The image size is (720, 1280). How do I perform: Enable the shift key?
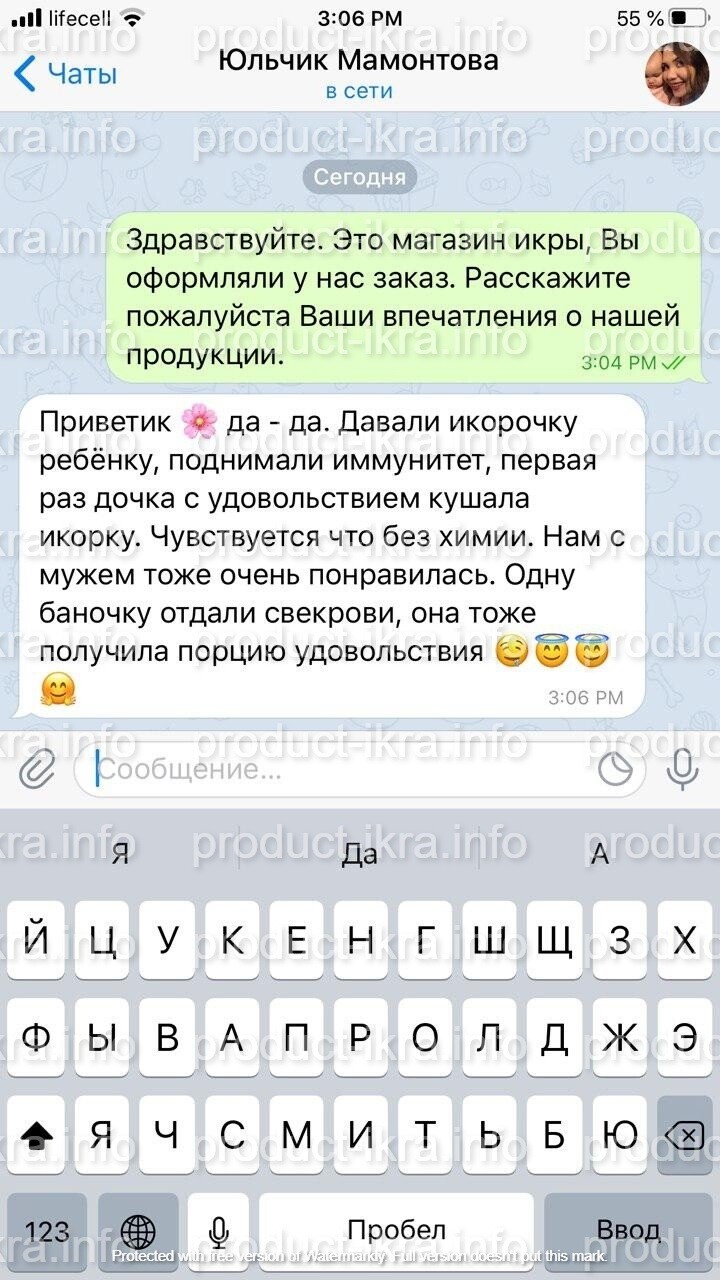click(37, 1135)
